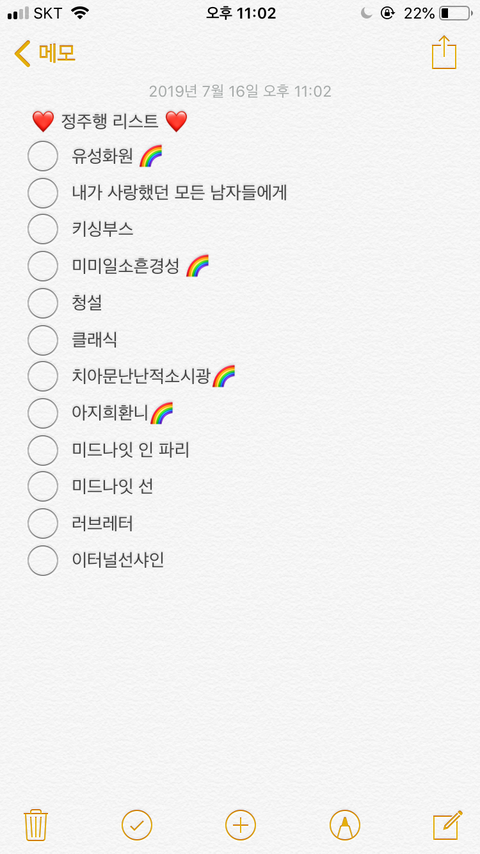Open the drawing markup tool
The width and height of the screenshot is (480, 854).
(345, 825)
